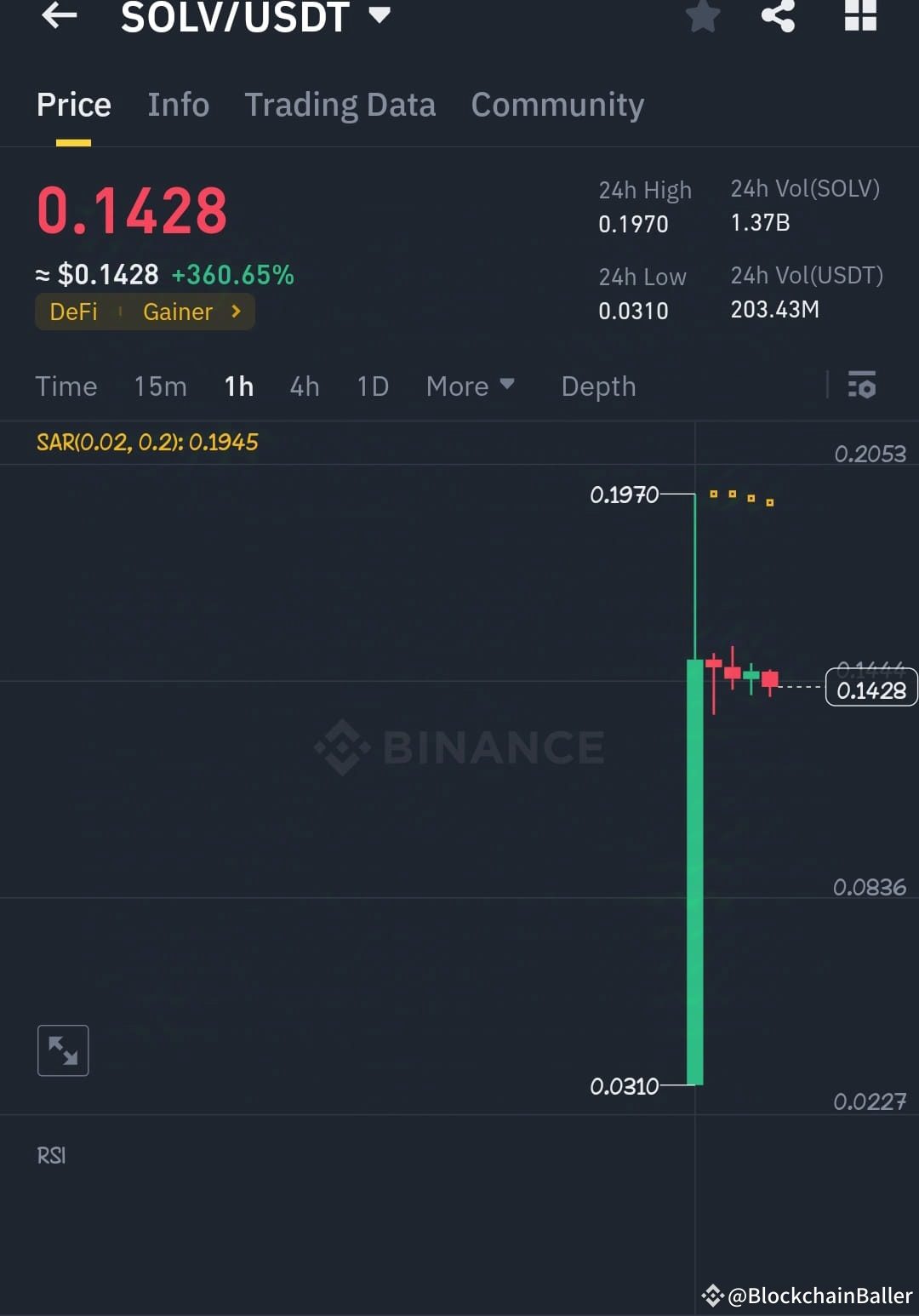Click the SAR indicator label on chart
This screenshot has height=1316, width=919.
147,442
